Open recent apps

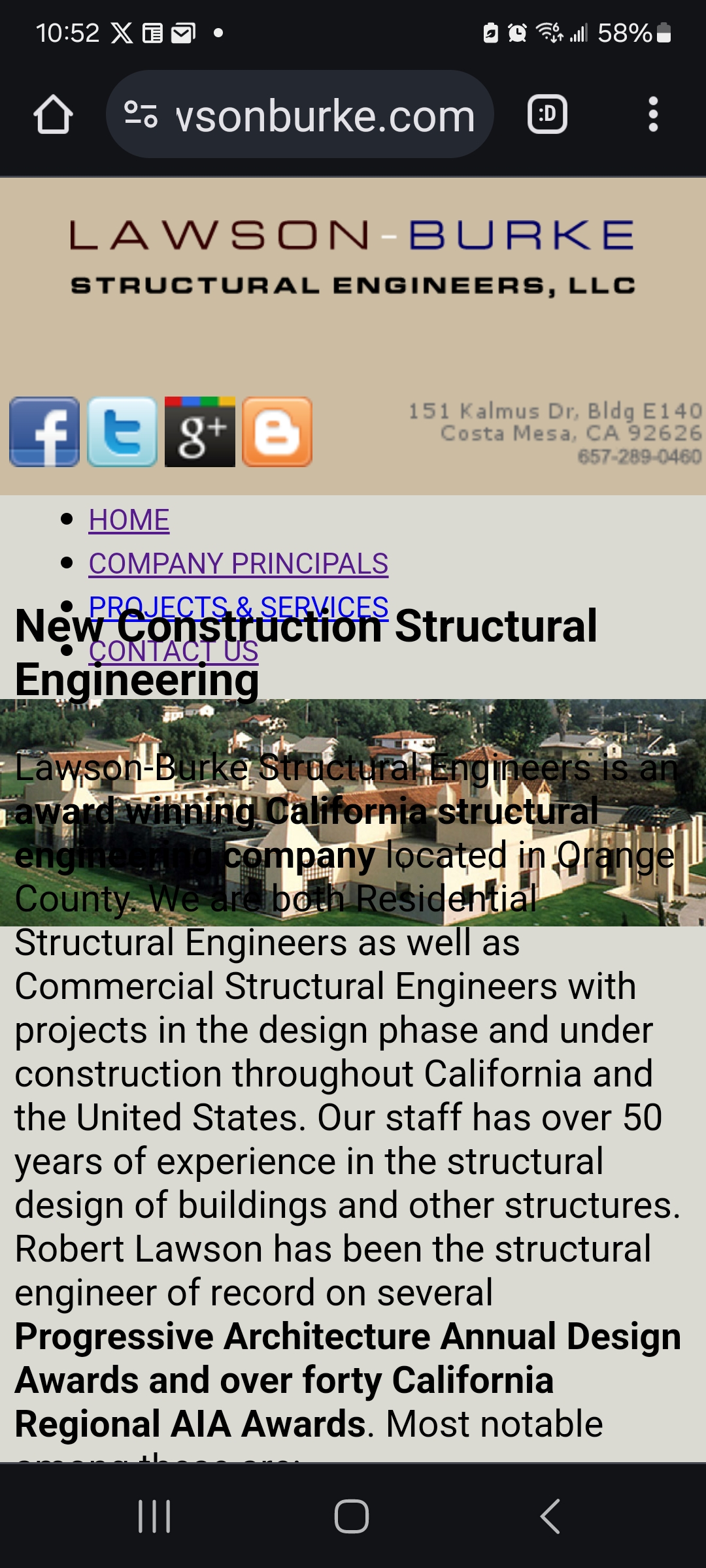[154, 1516]
